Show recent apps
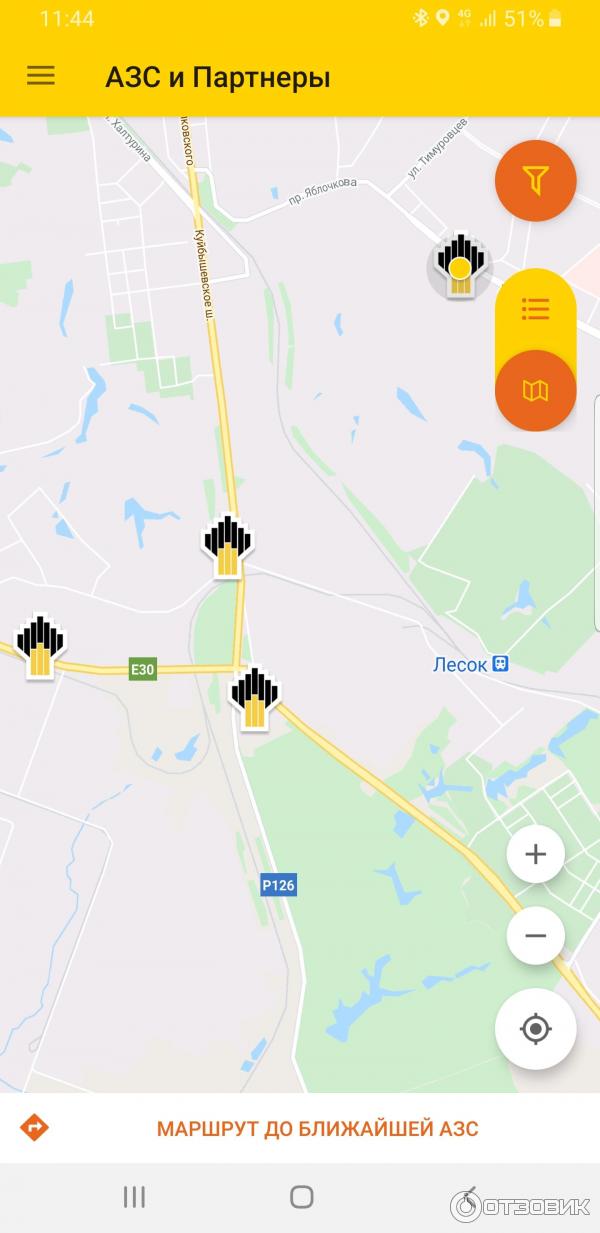The image size is (600, 1233). point(134,1196)
